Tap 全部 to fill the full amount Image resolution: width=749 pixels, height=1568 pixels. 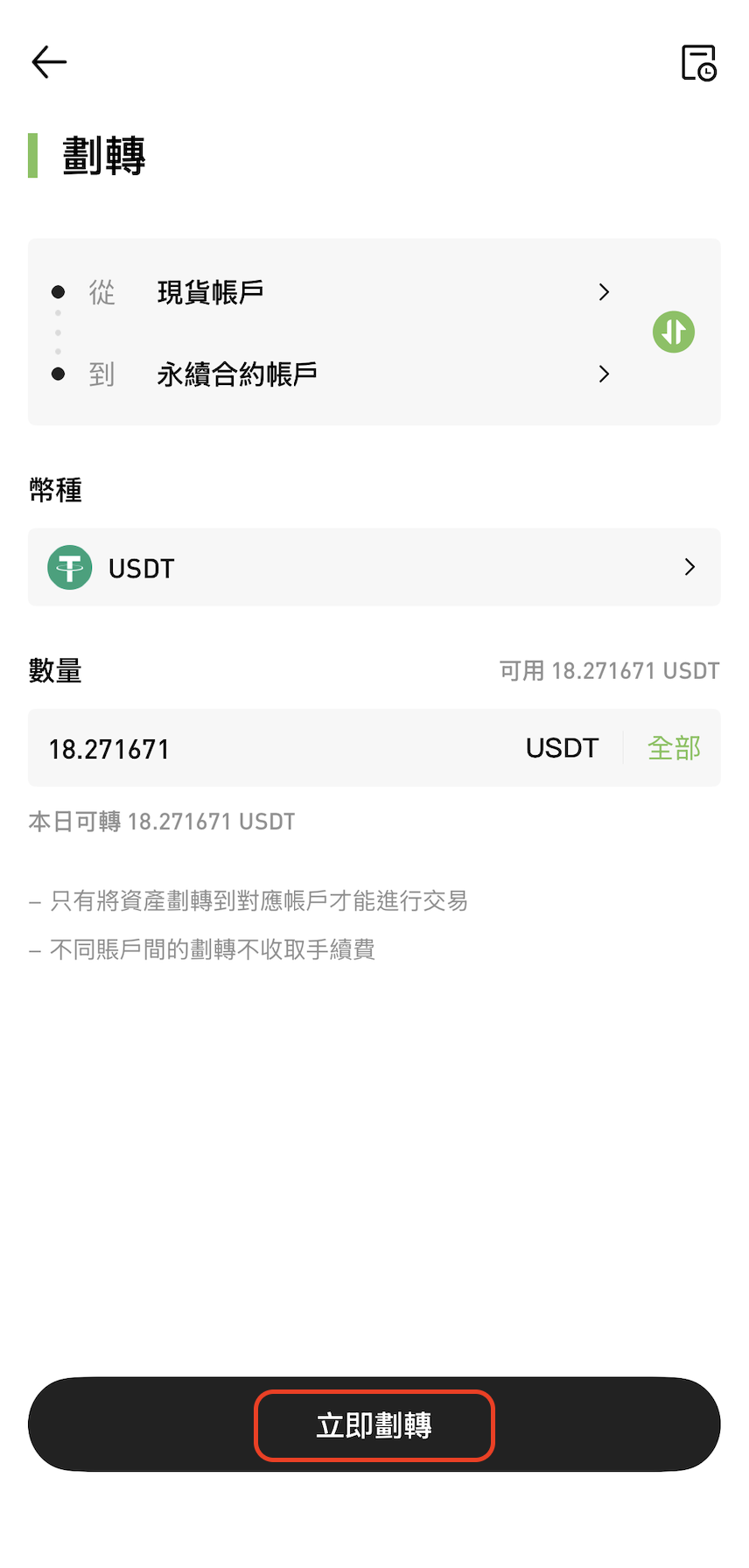coord(674,749)
